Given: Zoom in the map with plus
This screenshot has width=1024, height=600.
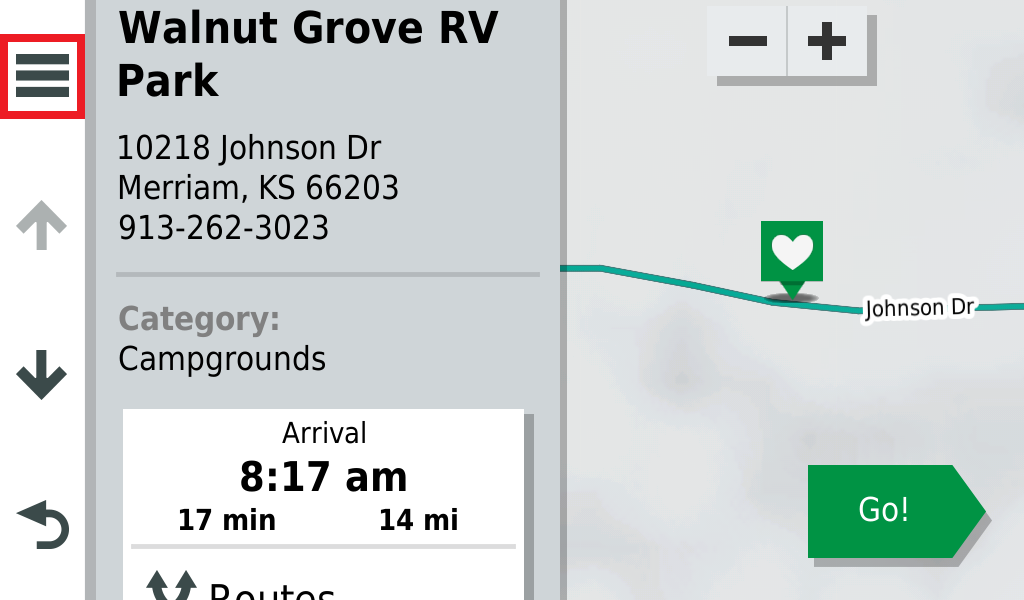Looking at the screenshot, I should 827,42.
